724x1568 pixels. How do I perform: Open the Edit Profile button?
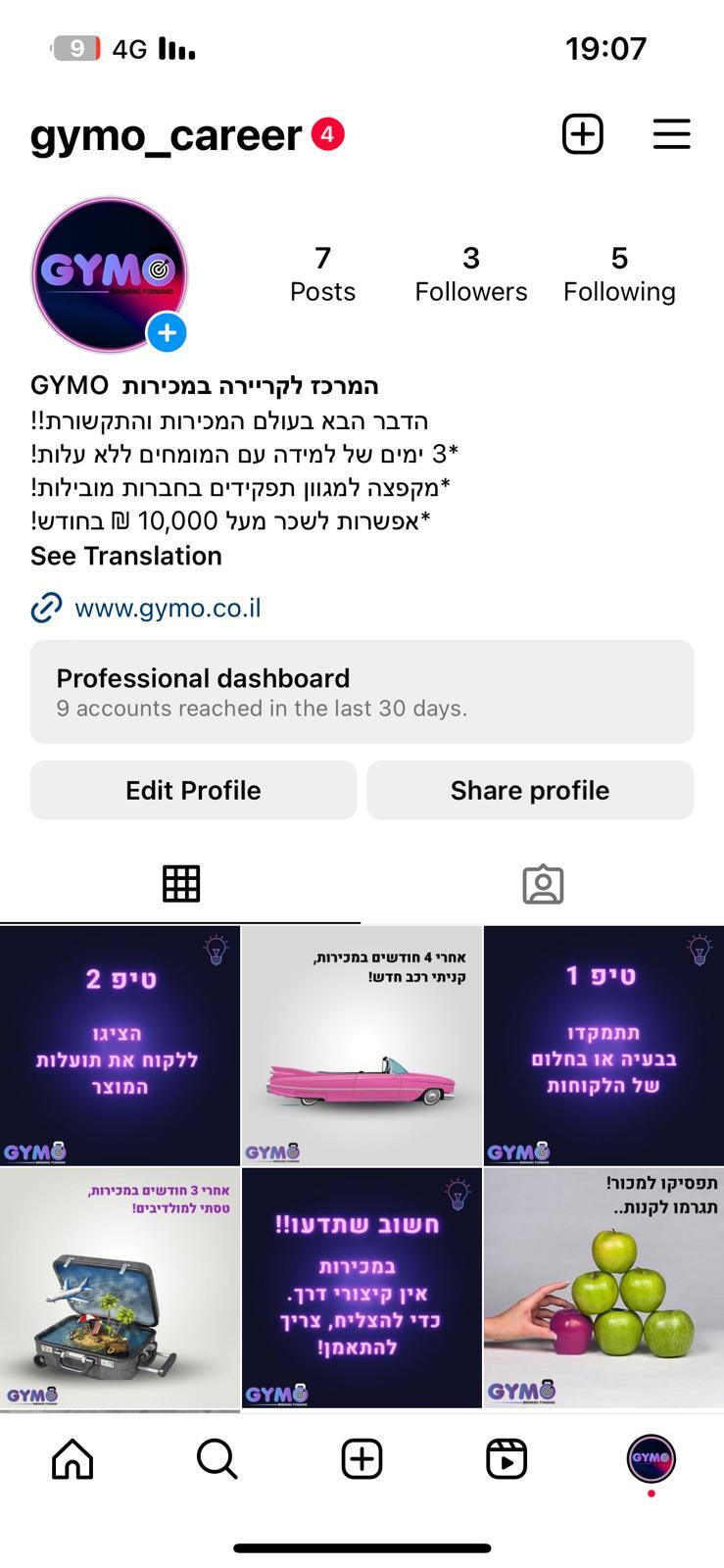click(192, 790)
